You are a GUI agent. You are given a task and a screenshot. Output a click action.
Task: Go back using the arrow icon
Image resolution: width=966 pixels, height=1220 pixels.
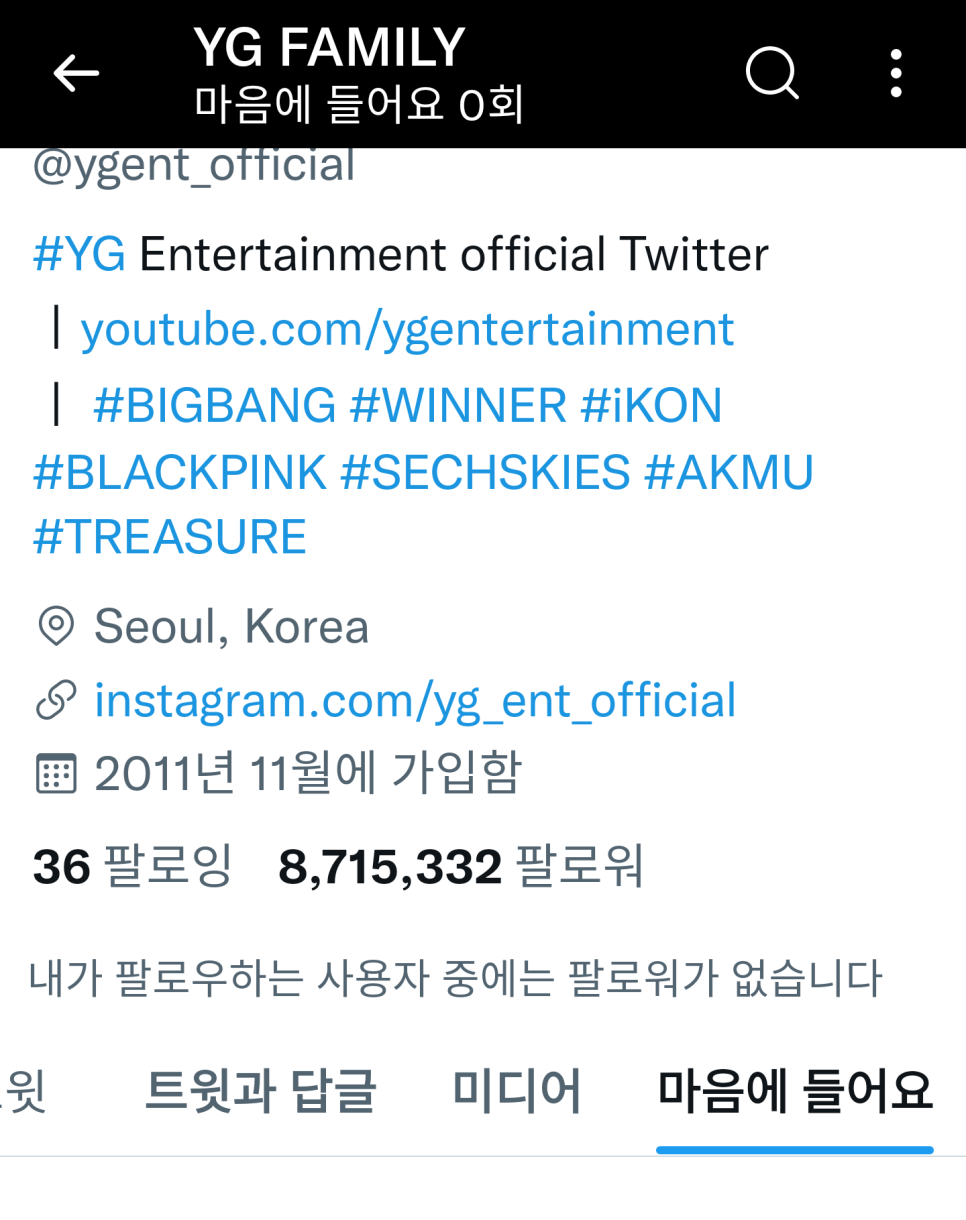point(76,73)
